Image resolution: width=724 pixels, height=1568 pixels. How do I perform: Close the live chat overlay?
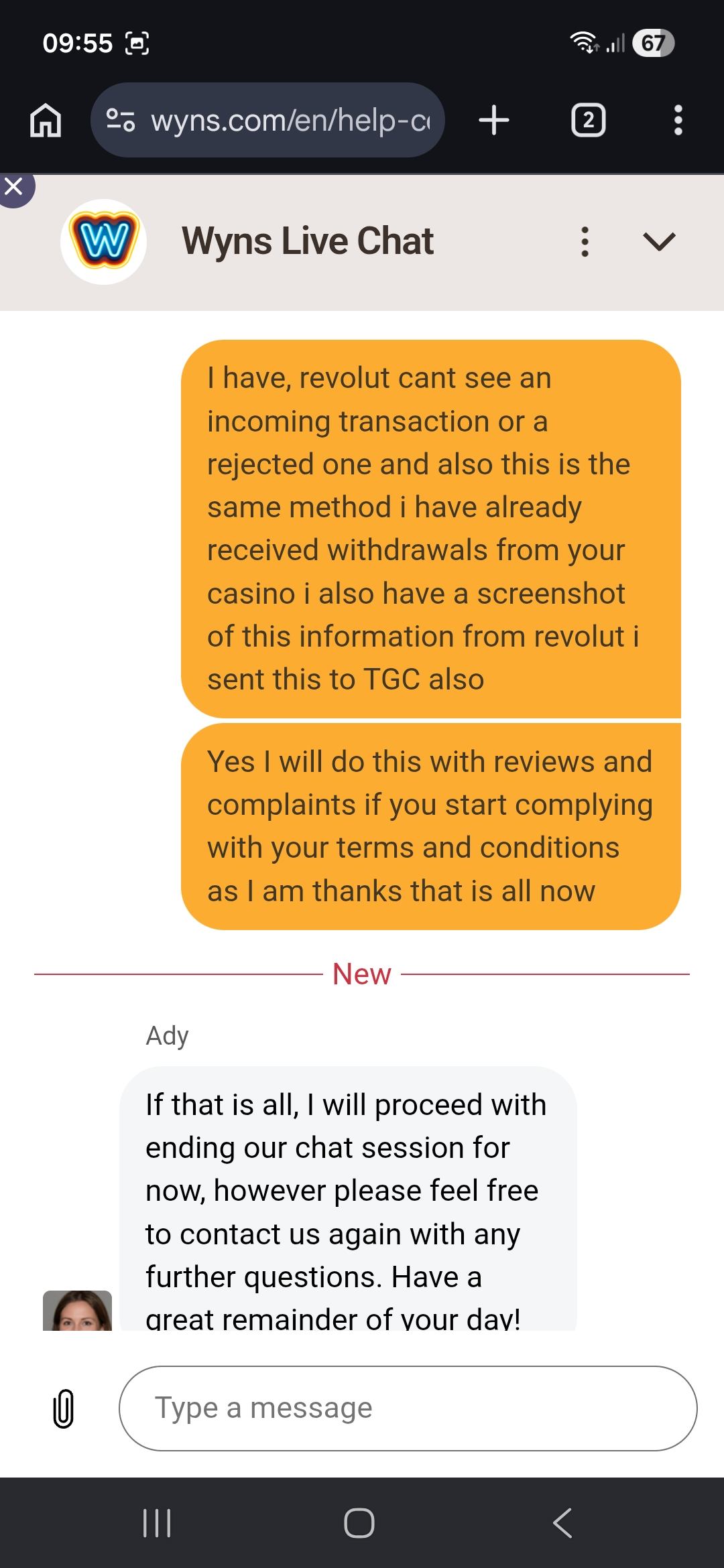[x=14, y=187]
